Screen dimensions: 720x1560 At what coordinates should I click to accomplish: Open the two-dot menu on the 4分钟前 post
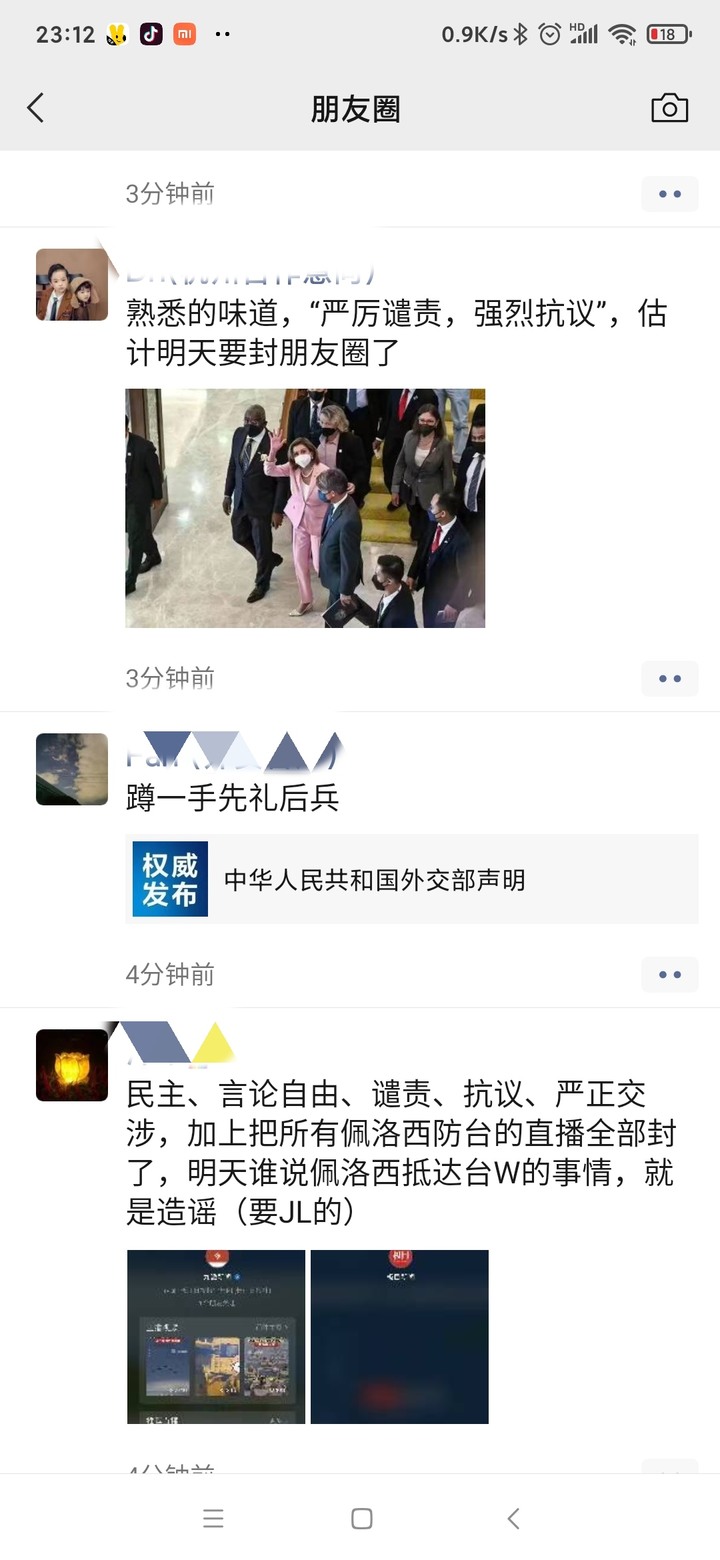(669, 975)
